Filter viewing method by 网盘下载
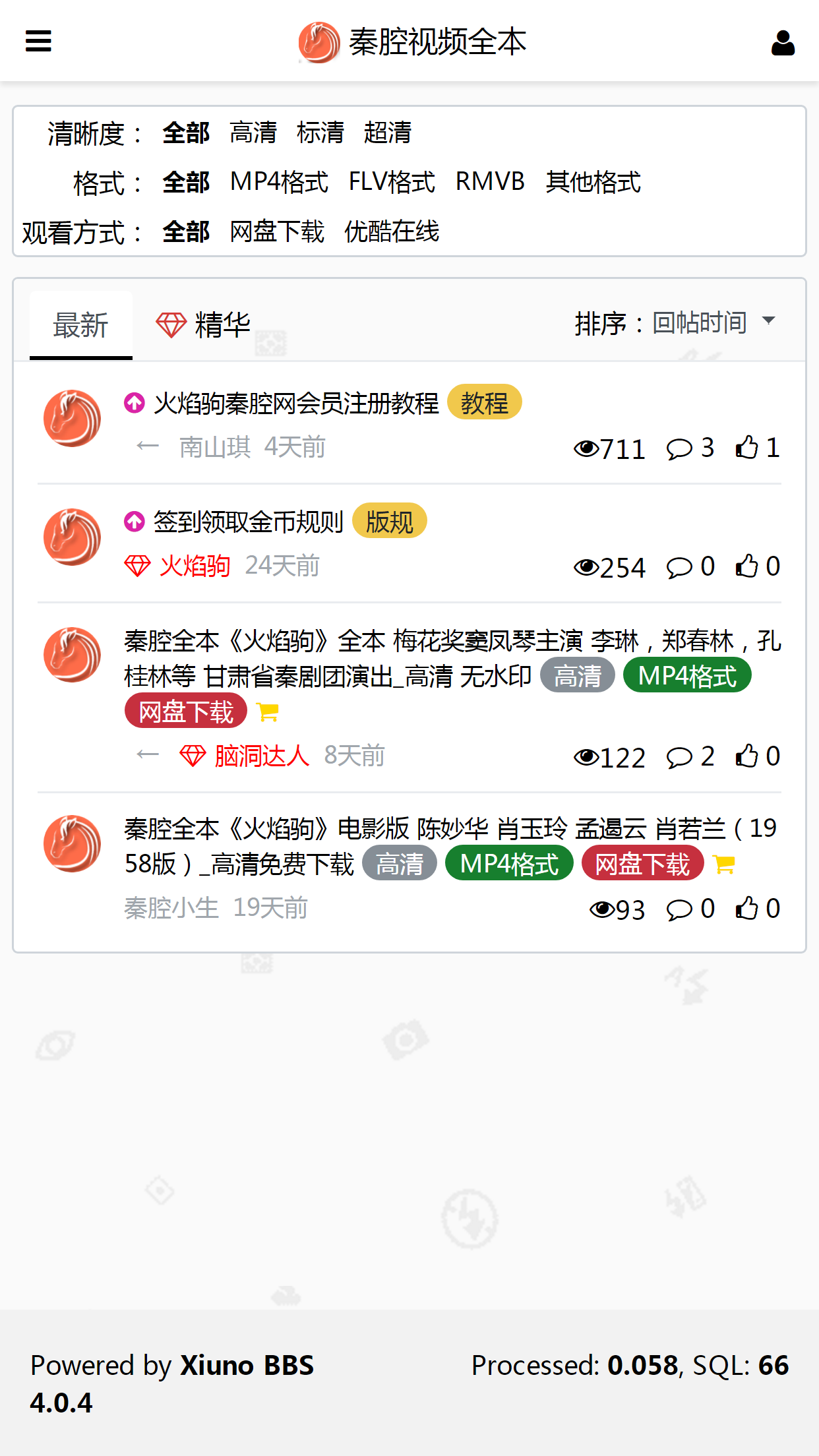 point(277,231)
